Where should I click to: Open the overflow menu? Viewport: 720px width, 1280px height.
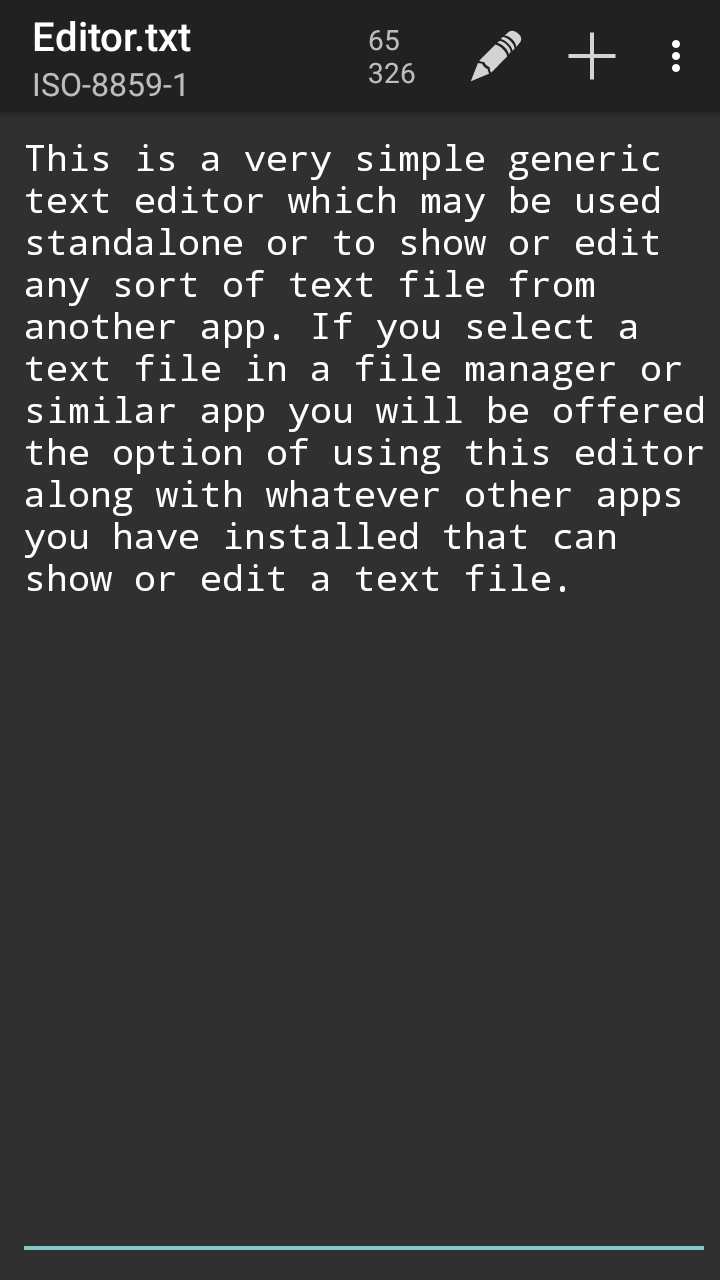pyautogui.click(x=676, y=56)
